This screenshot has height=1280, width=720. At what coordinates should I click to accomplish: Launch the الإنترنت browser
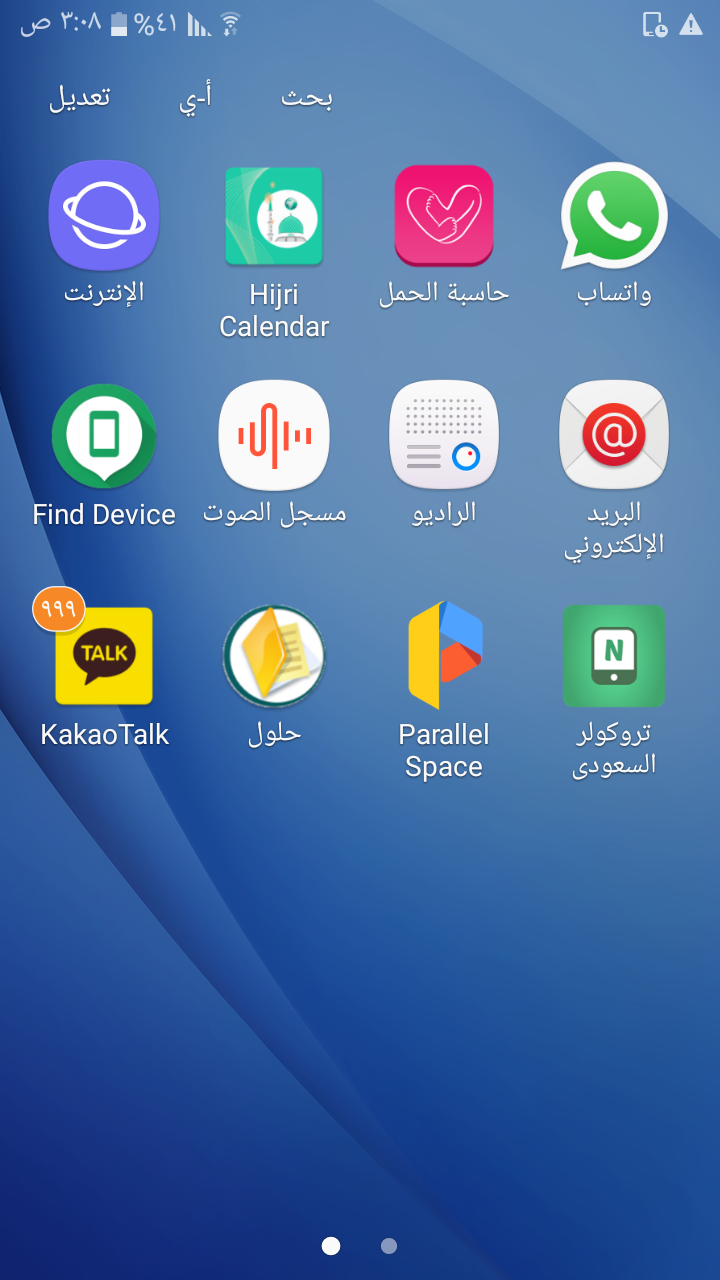click(x=104, y=217)
